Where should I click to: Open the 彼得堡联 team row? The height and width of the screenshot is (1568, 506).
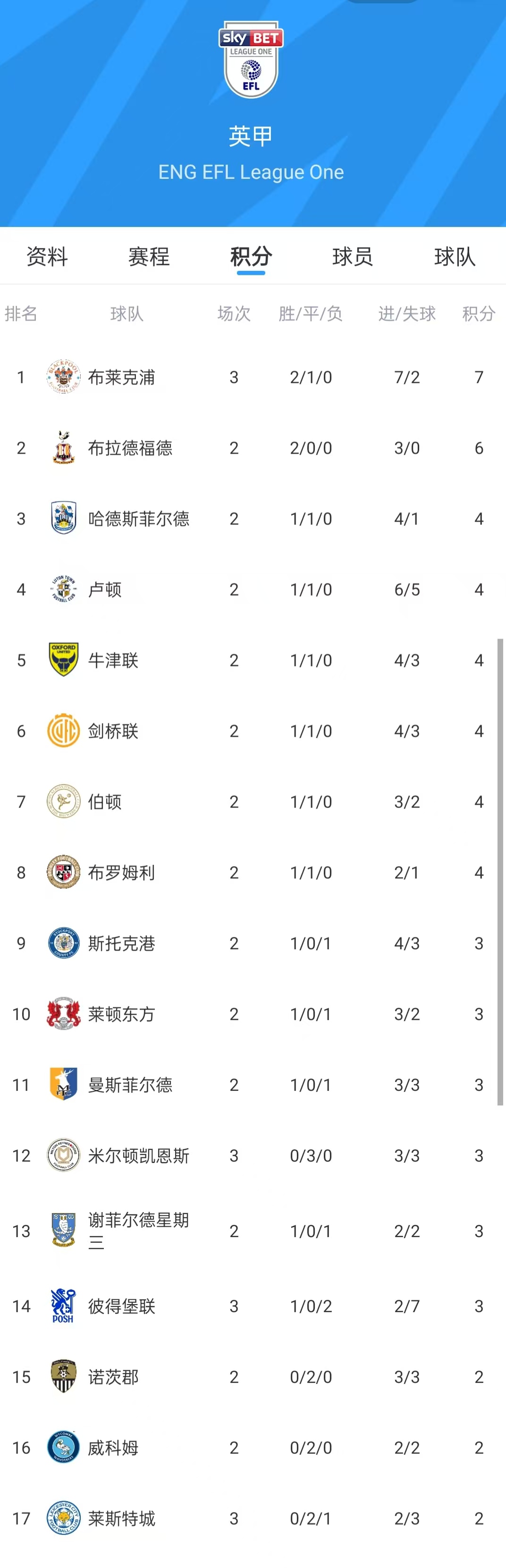[253, 1306]
